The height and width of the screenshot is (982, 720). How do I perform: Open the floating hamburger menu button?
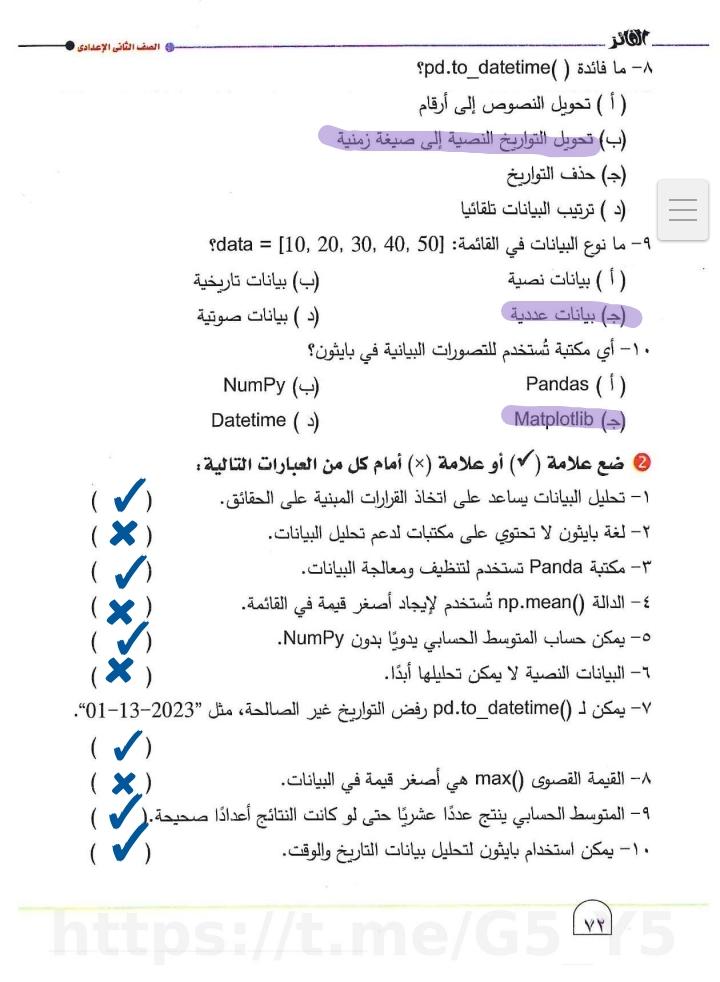coord(682,211)
